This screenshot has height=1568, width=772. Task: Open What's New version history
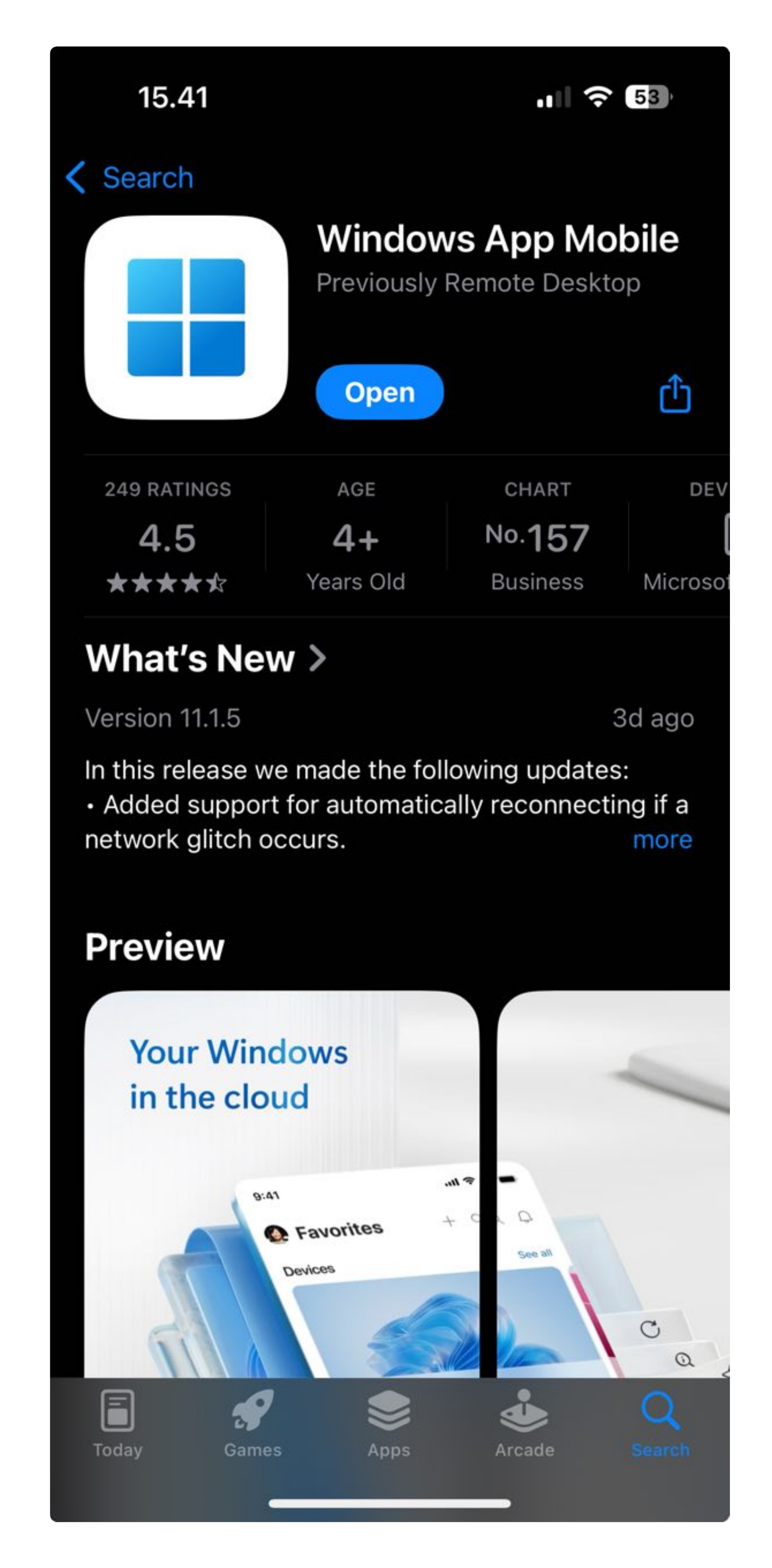(206, 658)
